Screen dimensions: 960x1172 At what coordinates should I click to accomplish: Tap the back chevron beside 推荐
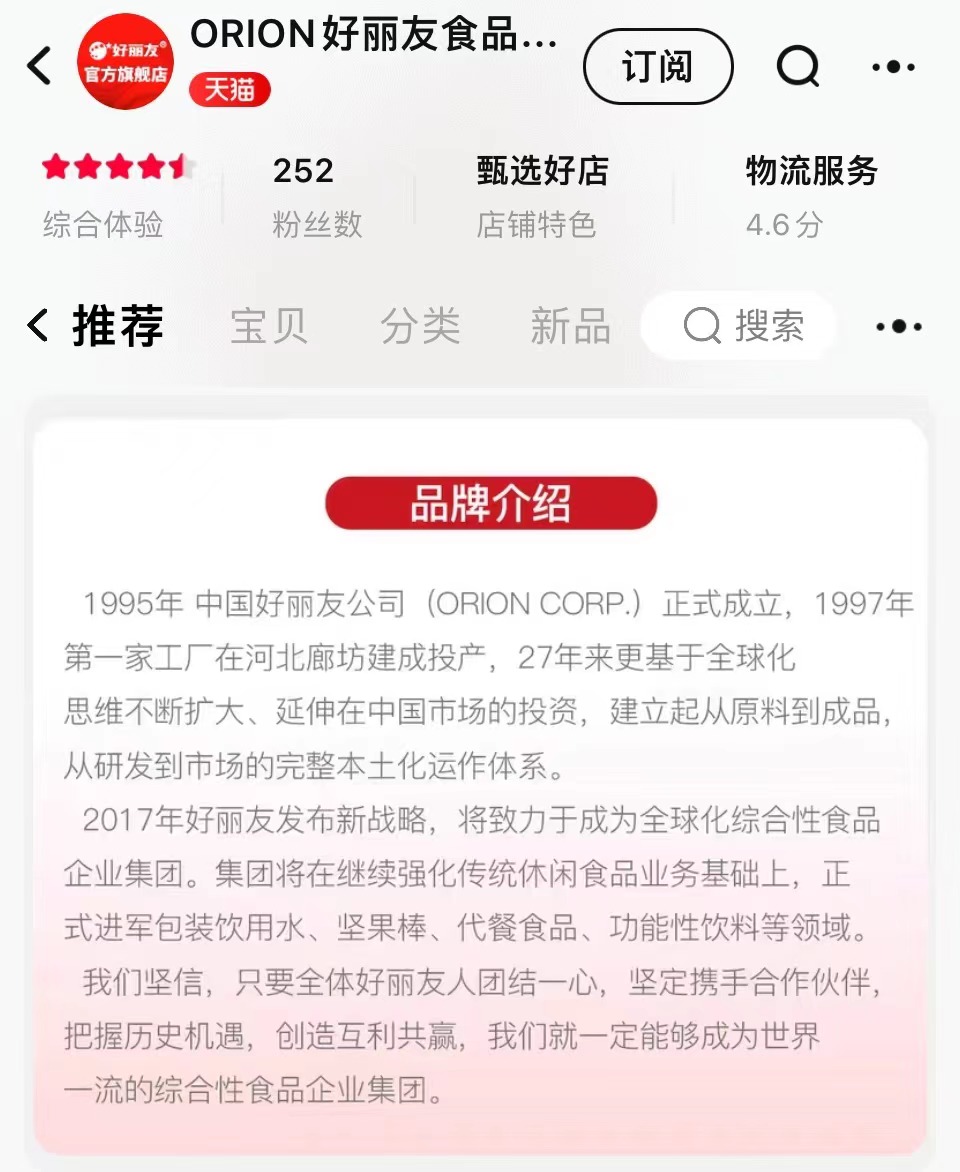[x=38, y=326]
